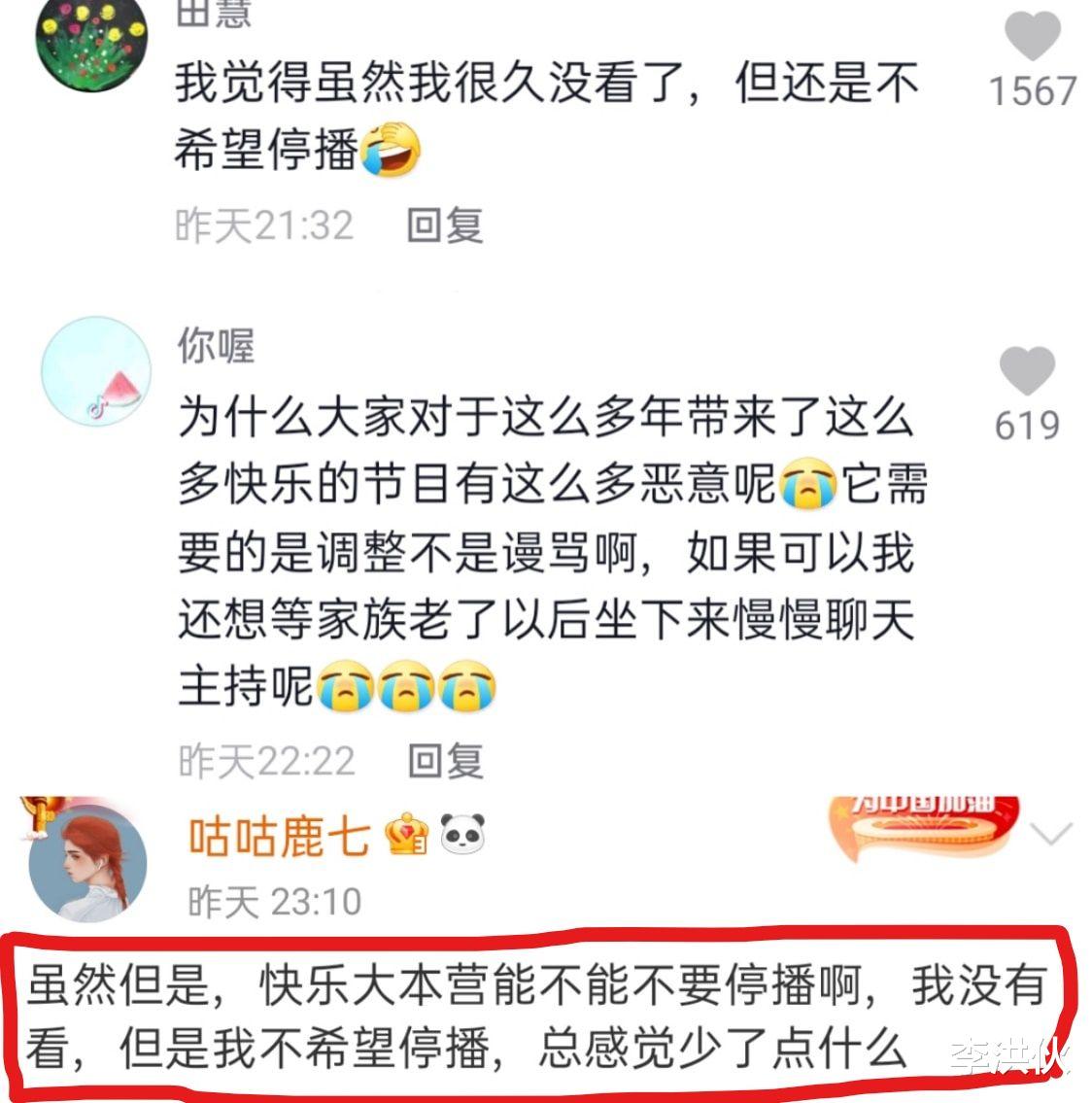Open 咕咕鹿七's profile avatar
This screenshot has width=1092, height=1103.
[87, 860]
